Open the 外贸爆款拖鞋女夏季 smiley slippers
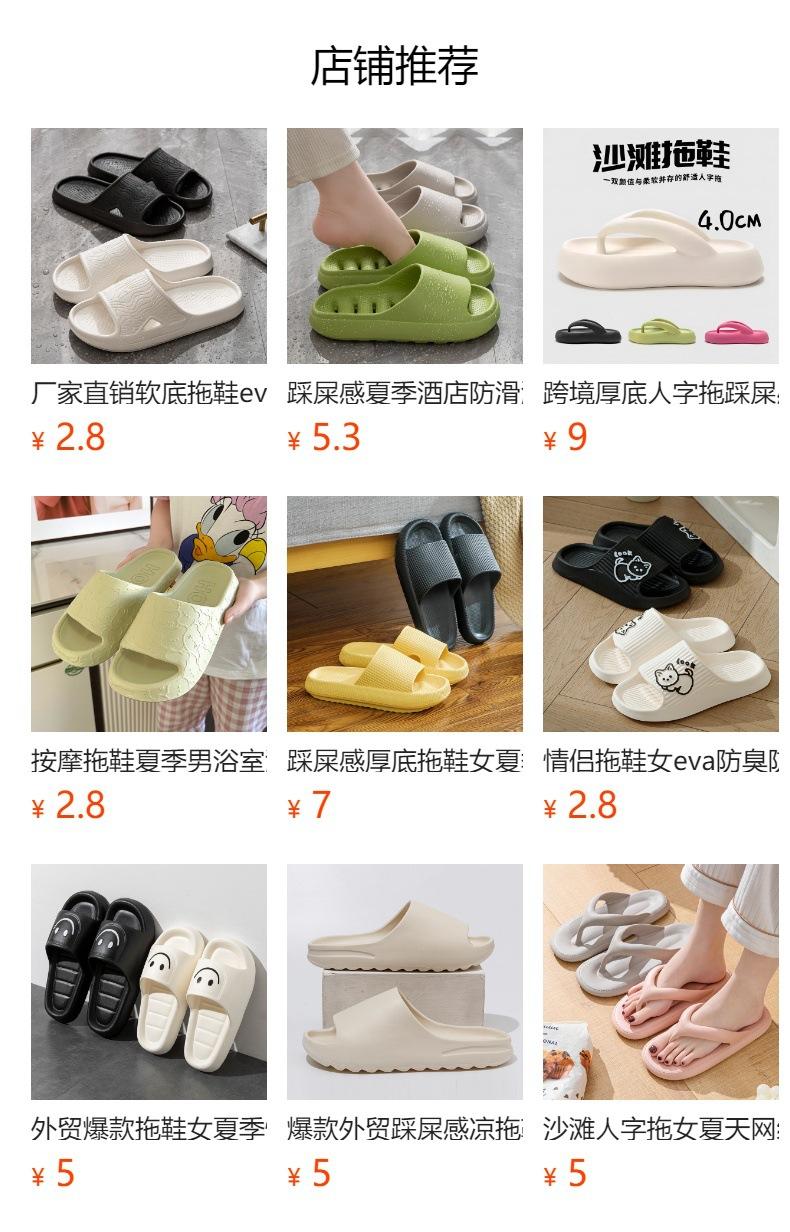 point(148,982)
